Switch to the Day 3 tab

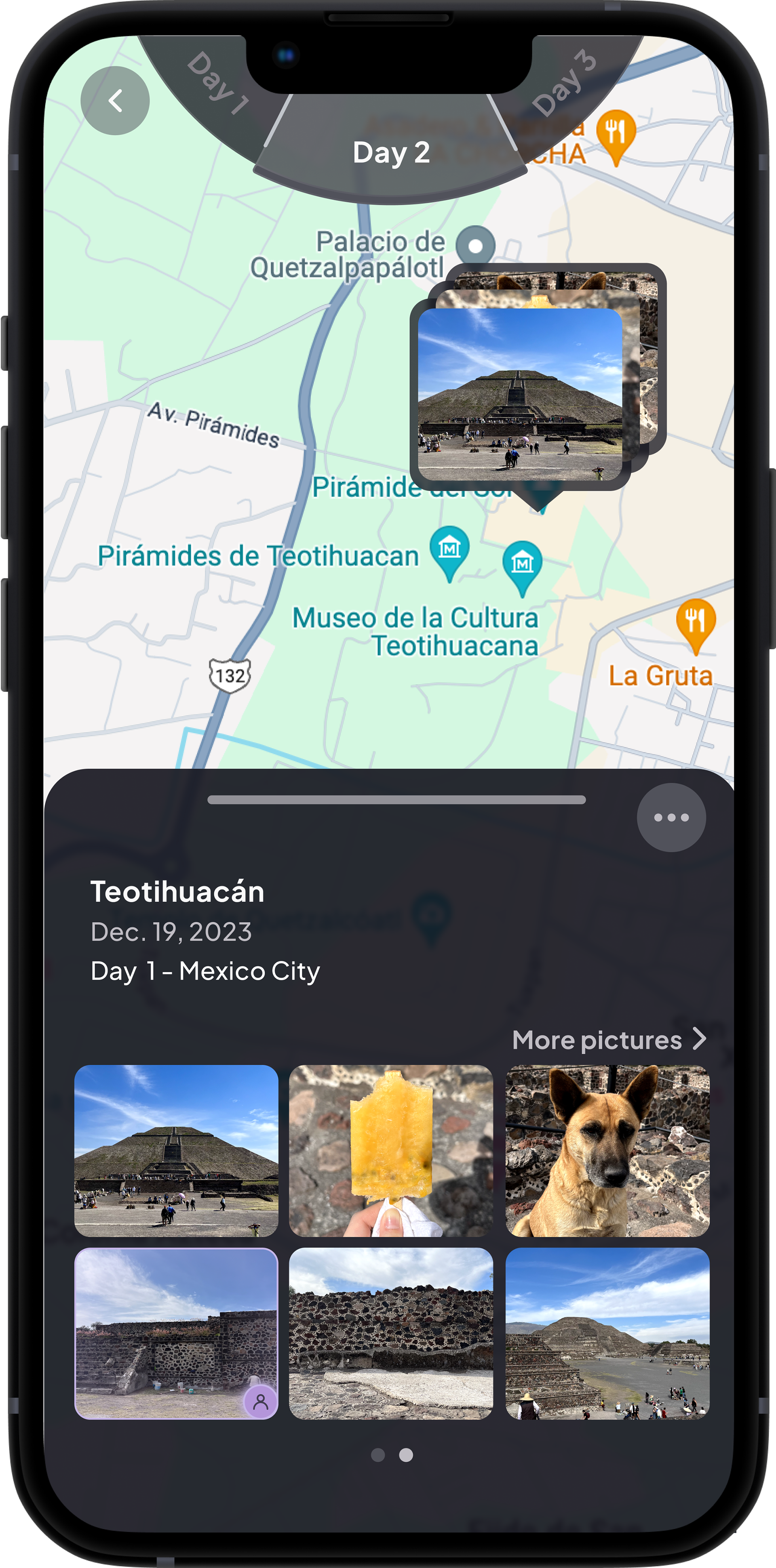coord(564,83)
